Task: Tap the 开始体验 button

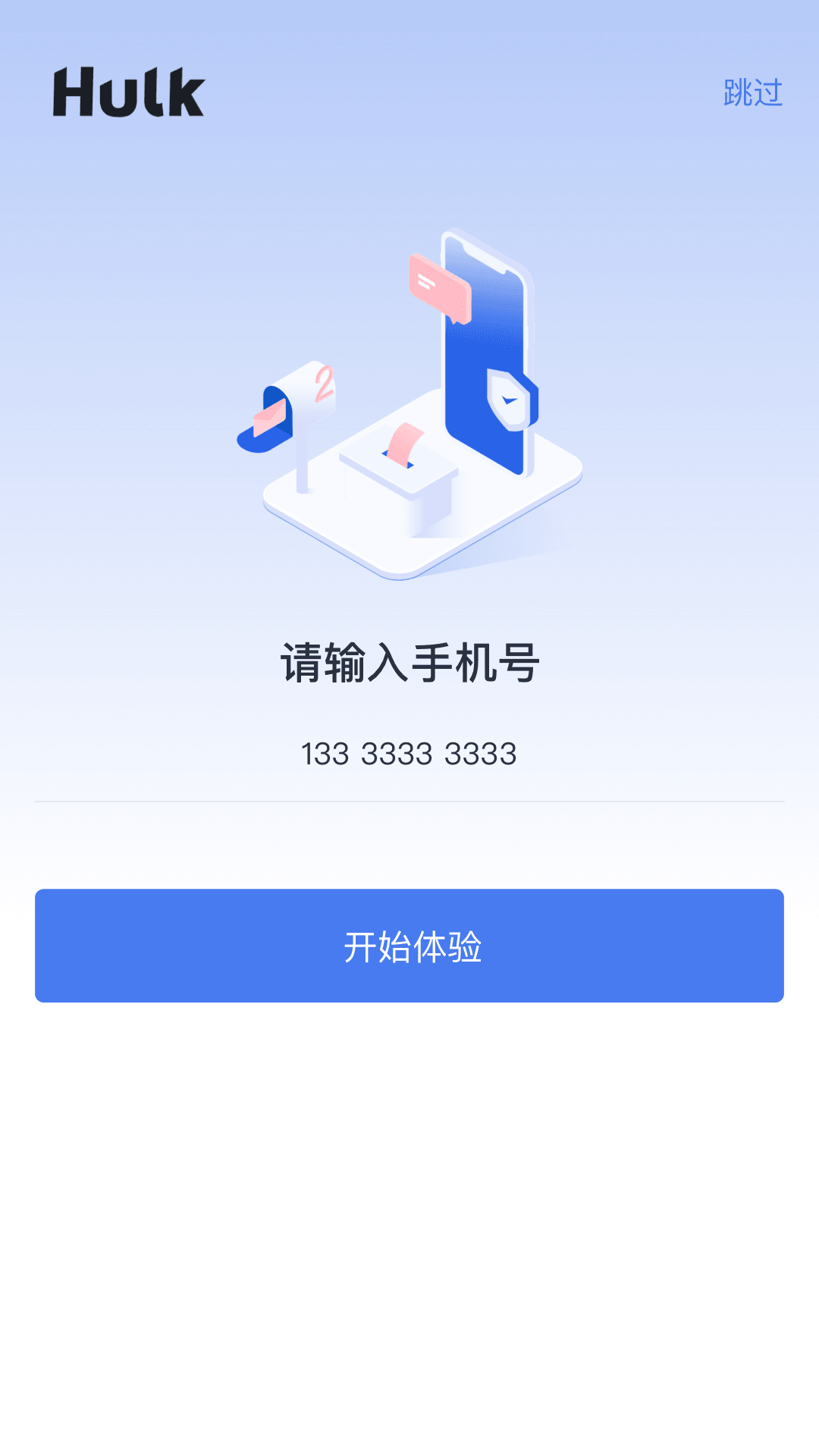Action: (409, 946)
